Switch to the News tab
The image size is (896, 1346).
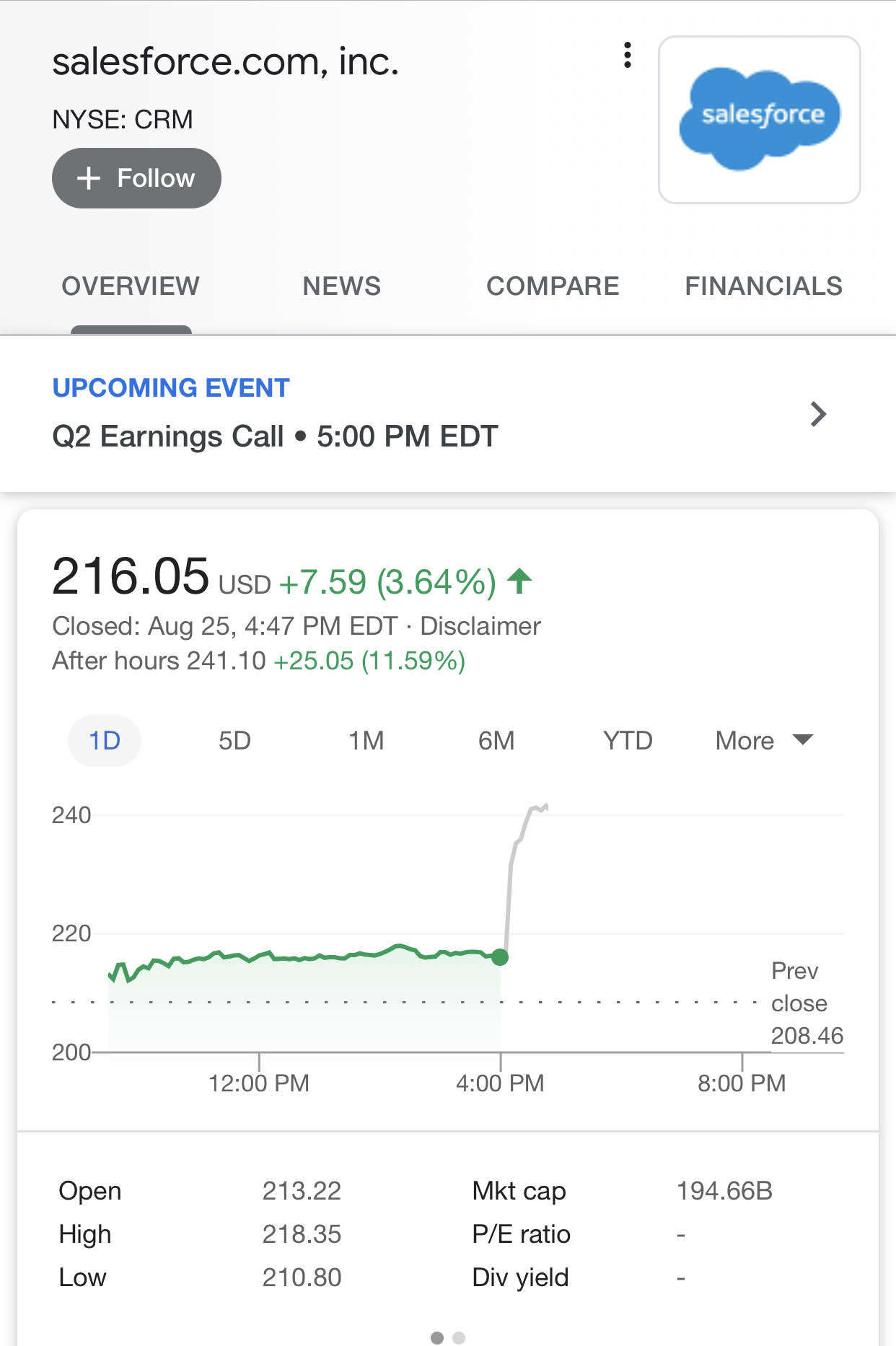click(341, 286)
